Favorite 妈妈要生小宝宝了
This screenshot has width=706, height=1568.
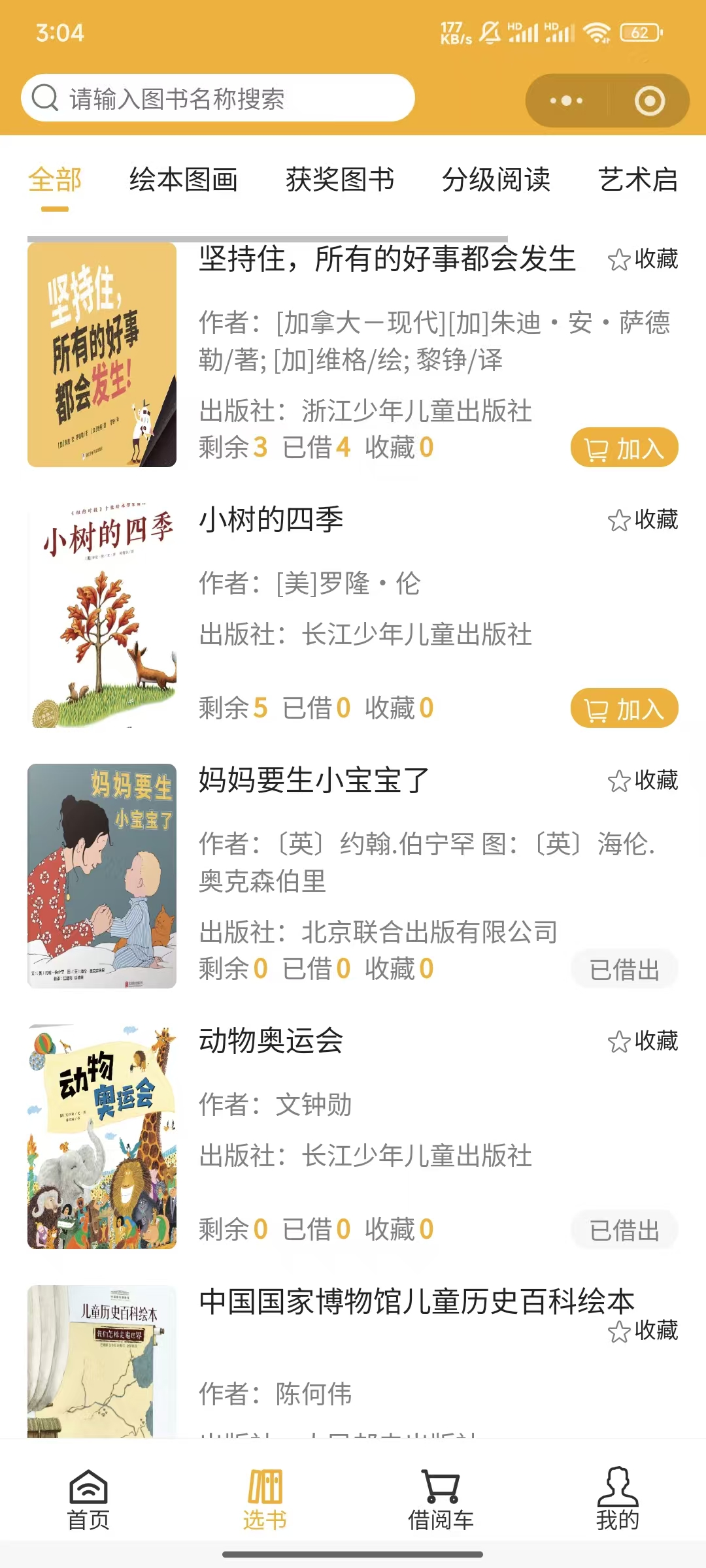tap(643, 781)
